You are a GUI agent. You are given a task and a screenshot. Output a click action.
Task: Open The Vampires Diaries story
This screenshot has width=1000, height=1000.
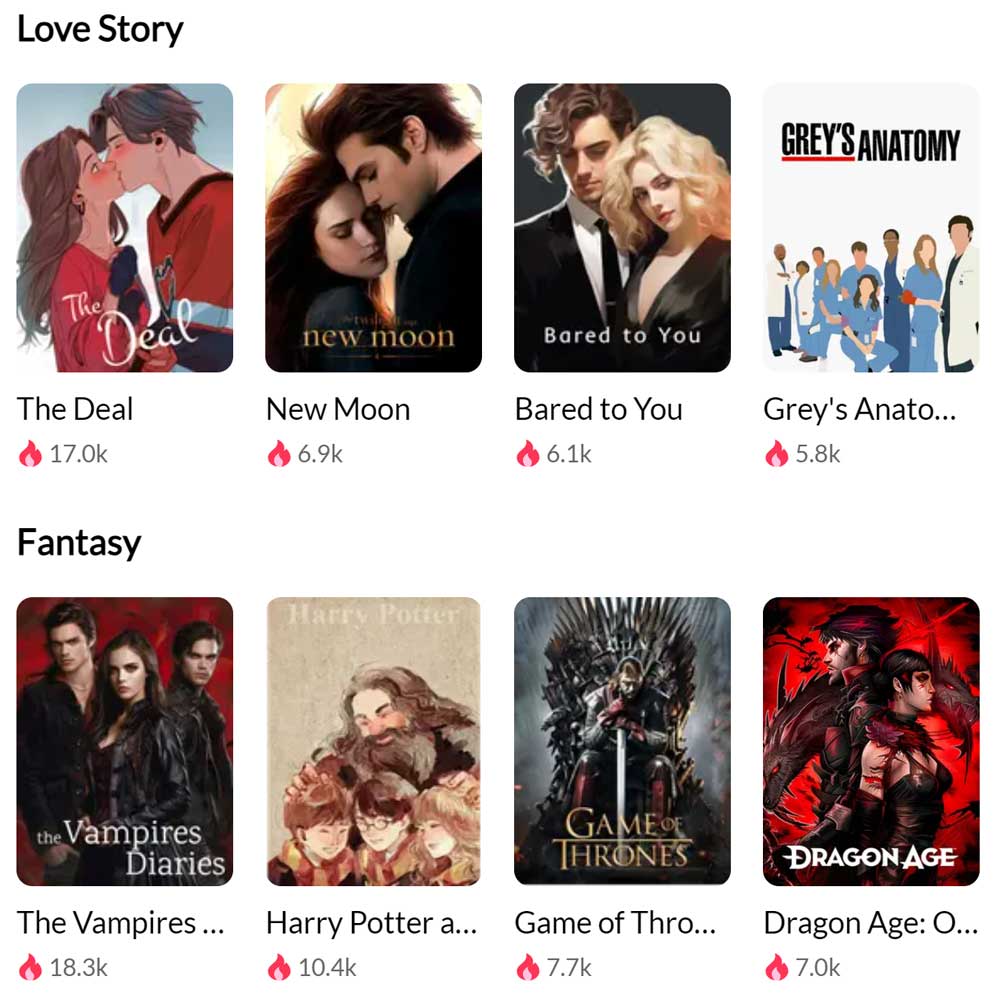pos(125,741)
